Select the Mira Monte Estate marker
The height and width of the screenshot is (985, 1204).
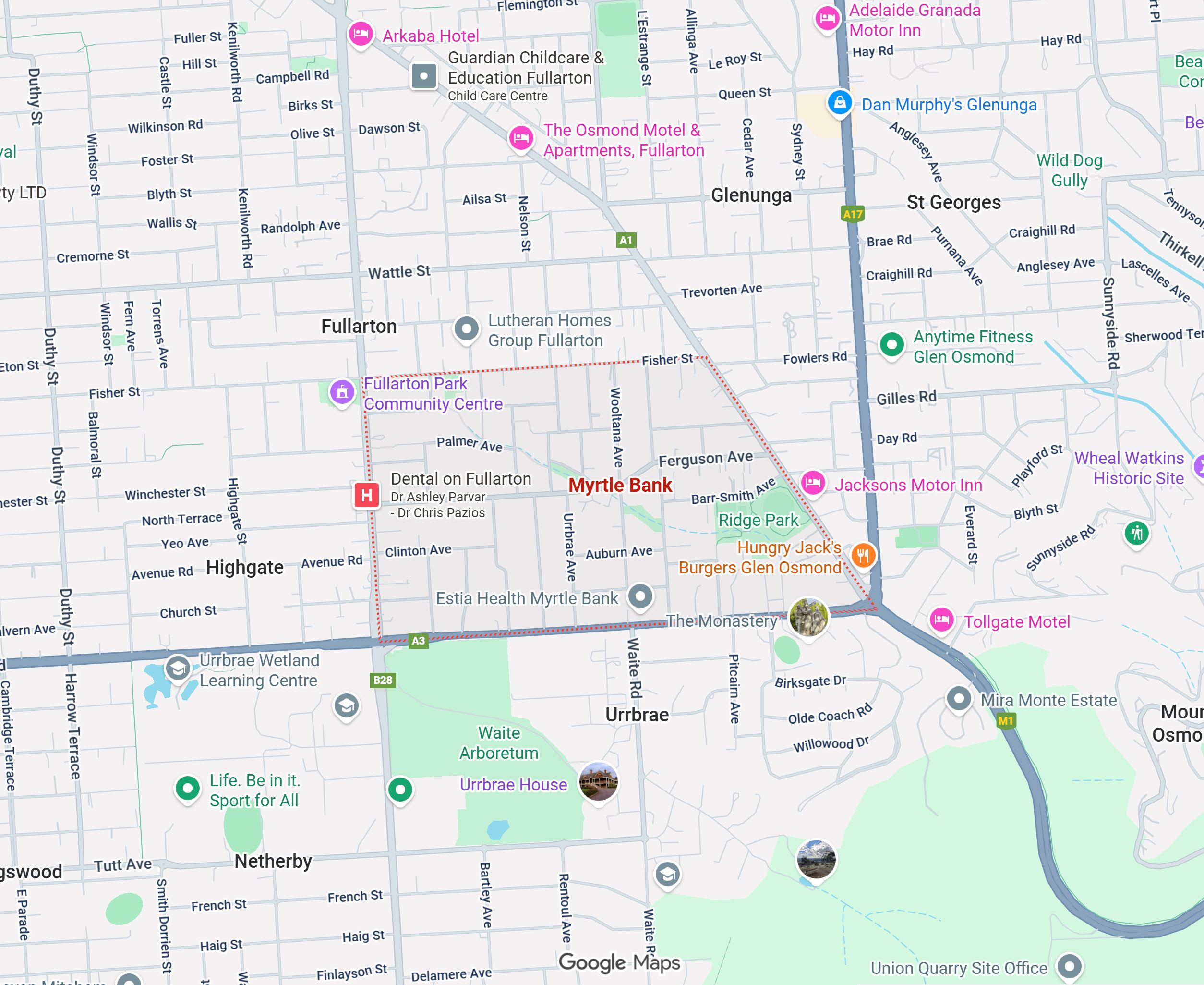tap(958, 698)
